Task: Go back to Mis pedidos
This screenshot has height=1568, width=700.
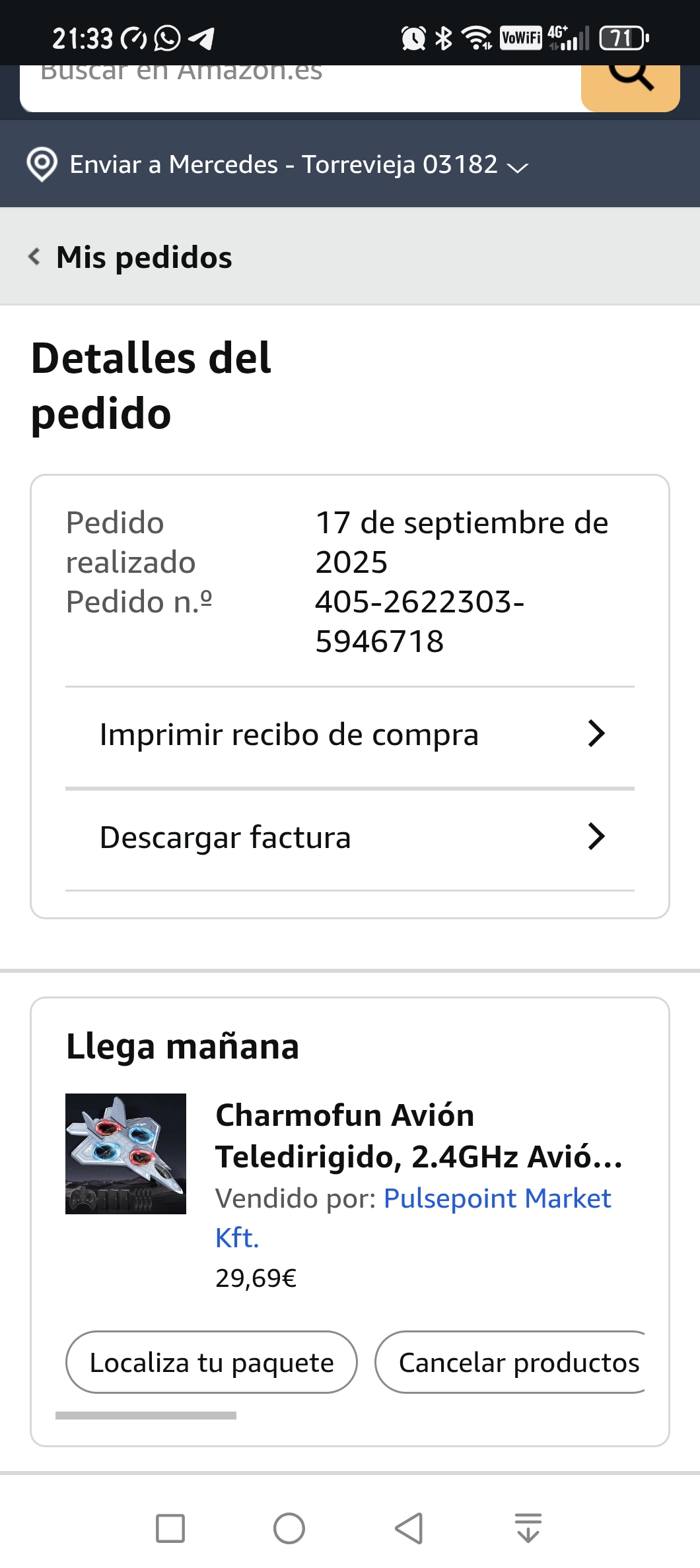Action: [x=132, y=257]
